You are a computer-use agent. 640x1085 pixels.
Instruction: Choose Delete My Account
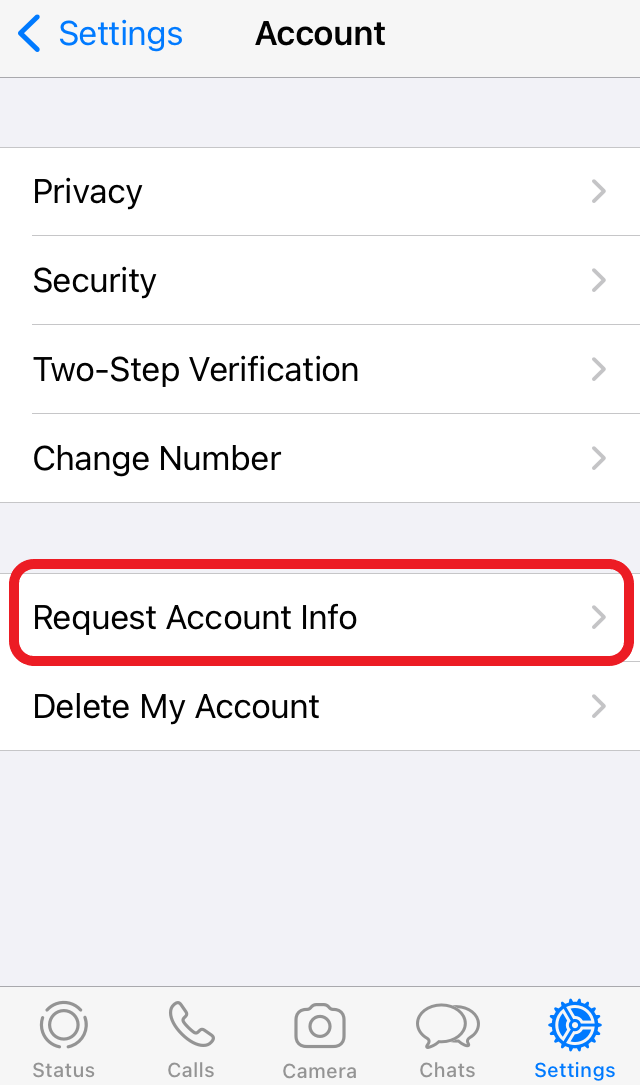pos(320,707)
